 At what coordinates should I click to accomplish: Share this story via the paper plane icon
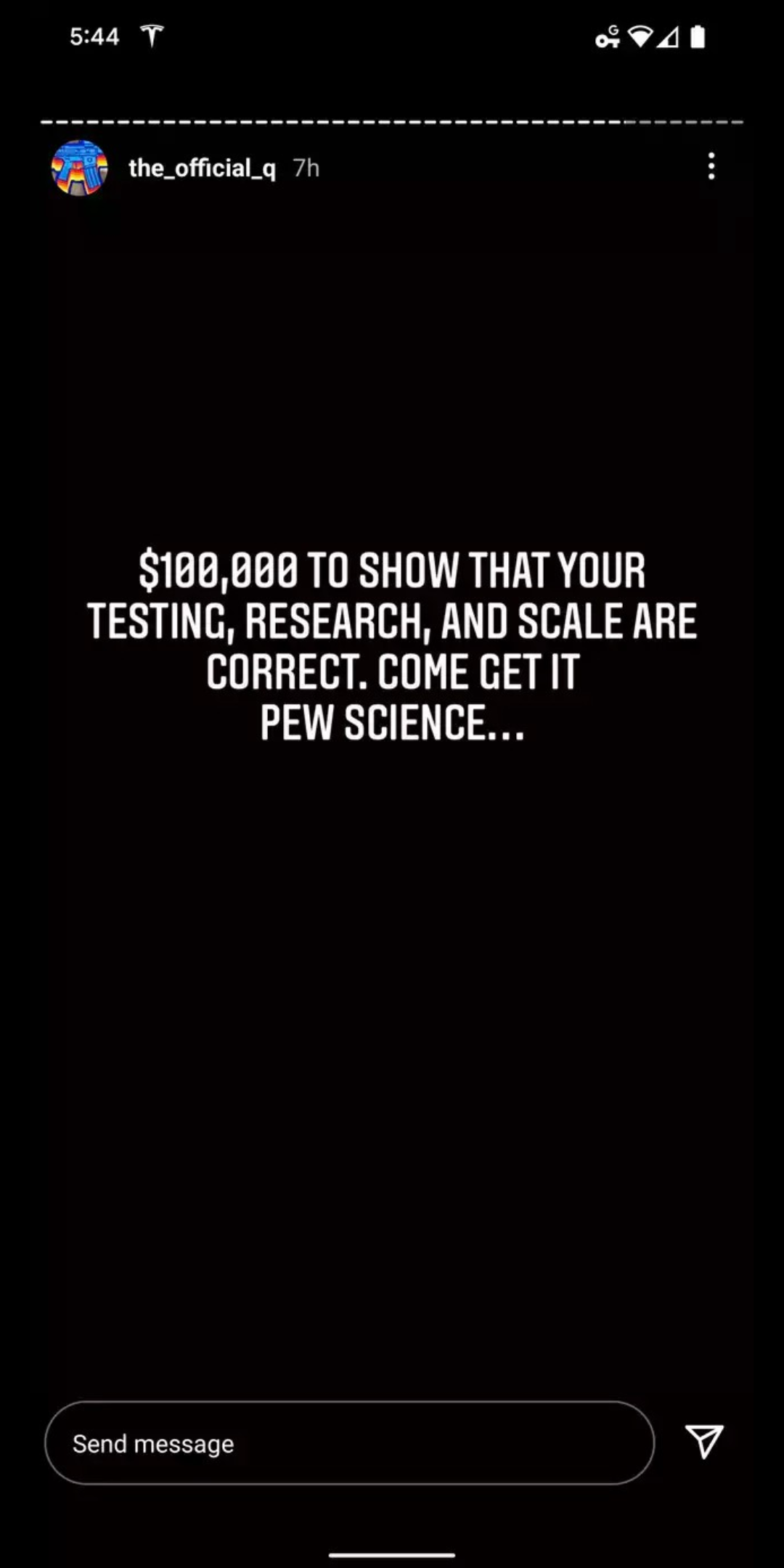(704, 1441)
